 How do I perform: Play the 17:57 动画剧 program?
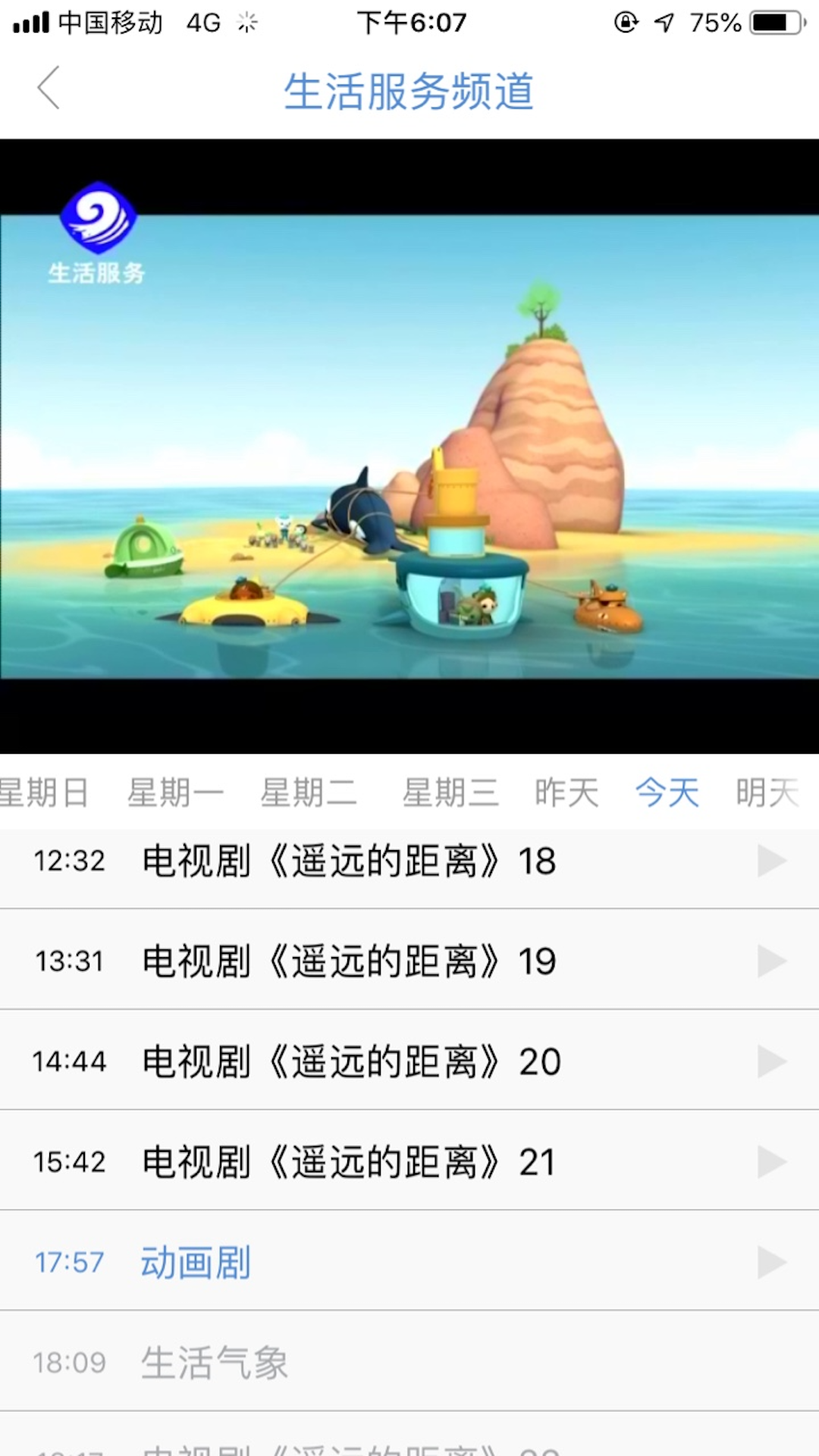tap(773, 1261)
